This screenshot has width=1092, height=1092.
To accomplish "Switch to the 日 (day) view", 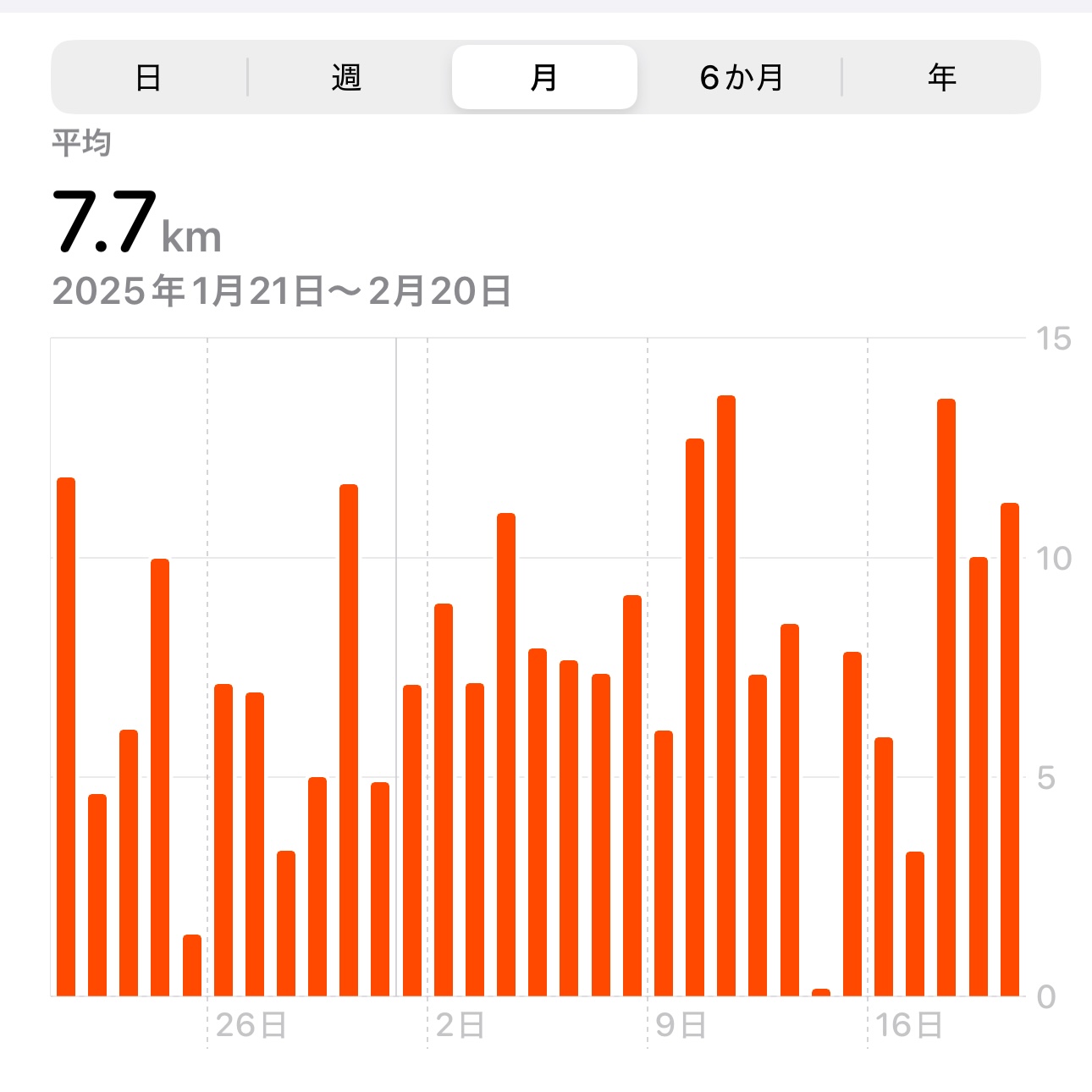I will tap(149, 77).
